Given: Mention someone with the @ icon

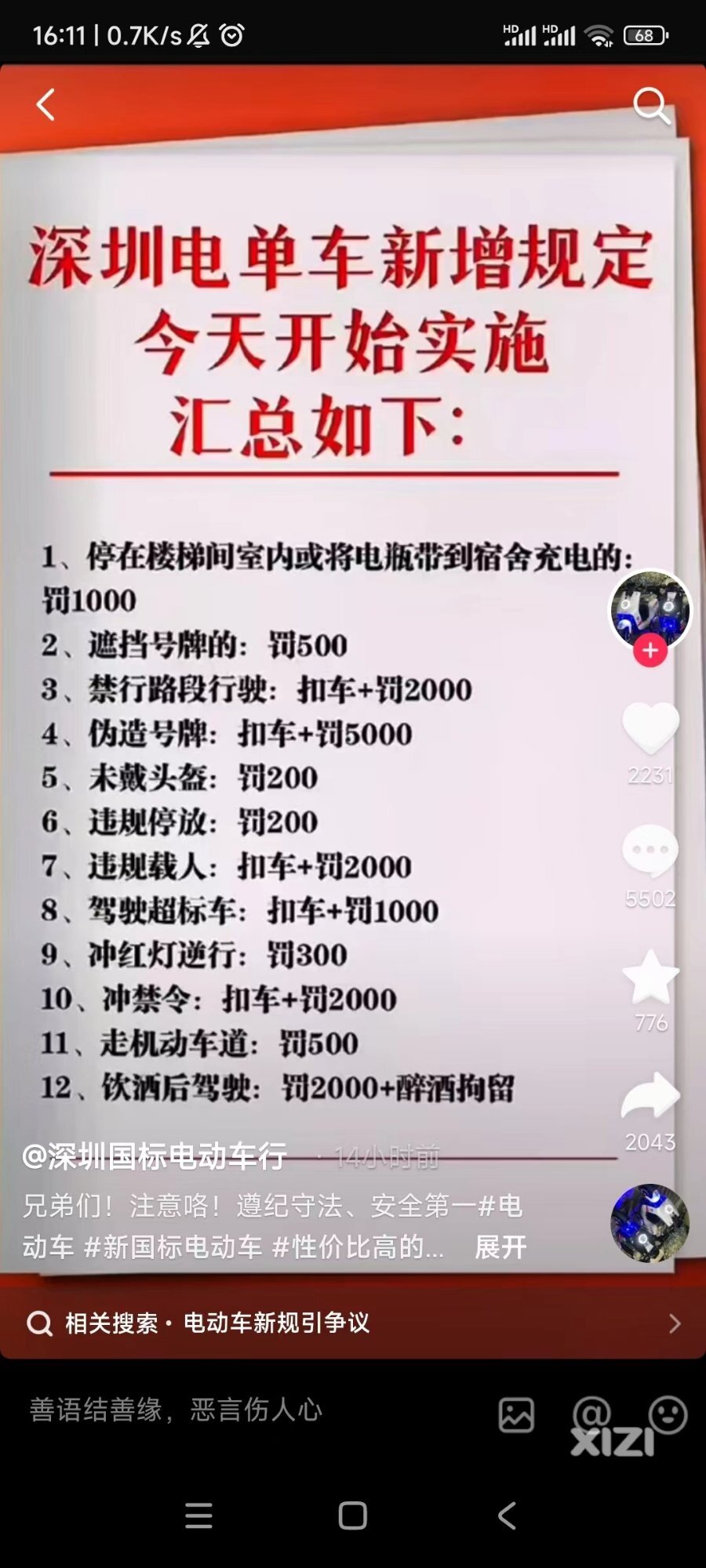Looking at the screenshot, I should [x=591, y=1414].
